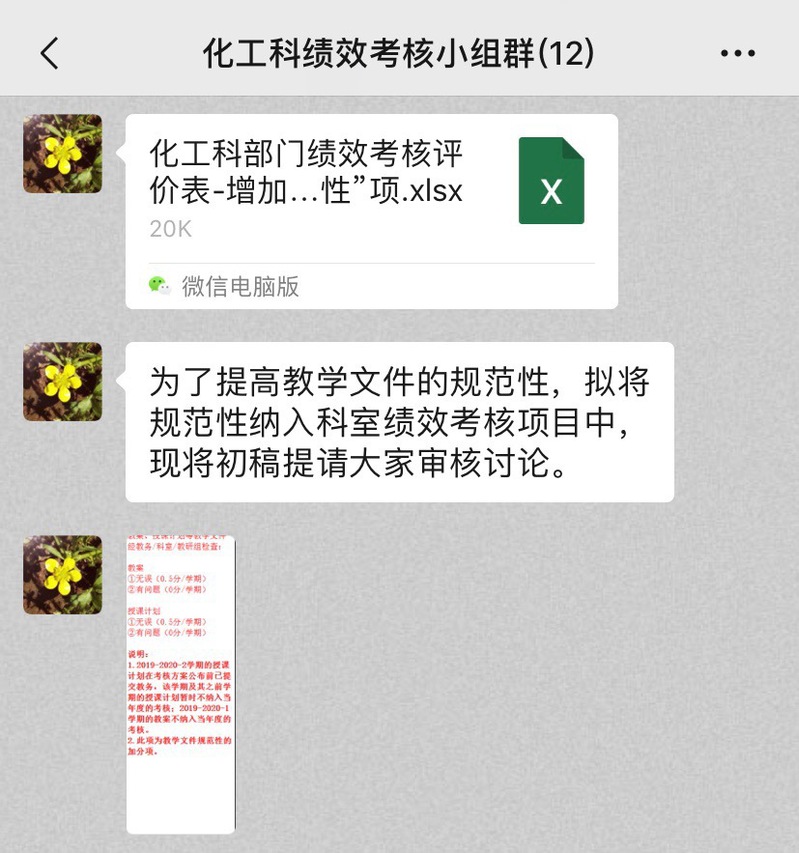This screenshot has width=799, height=853.
Task: Tap the avatar beside the red-text image
Action: (x=63, y=574)
